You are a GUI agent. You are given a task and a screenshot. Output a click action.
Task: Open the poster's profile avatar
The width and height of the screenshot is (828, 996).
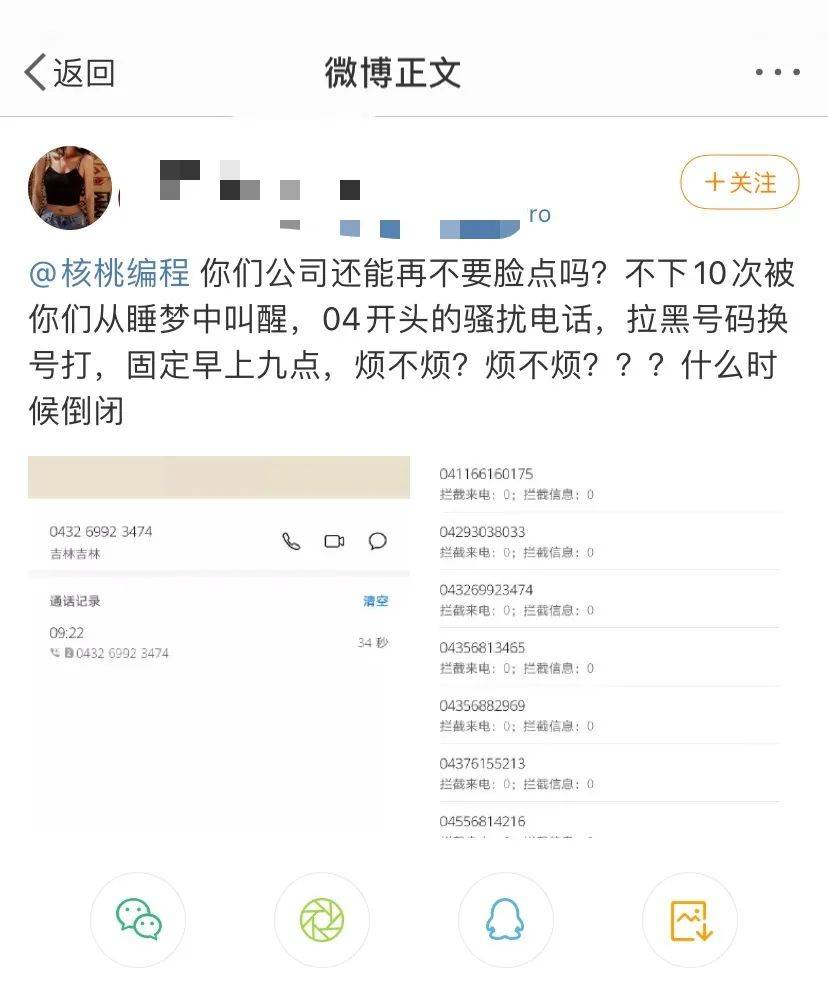pos(70,189)
